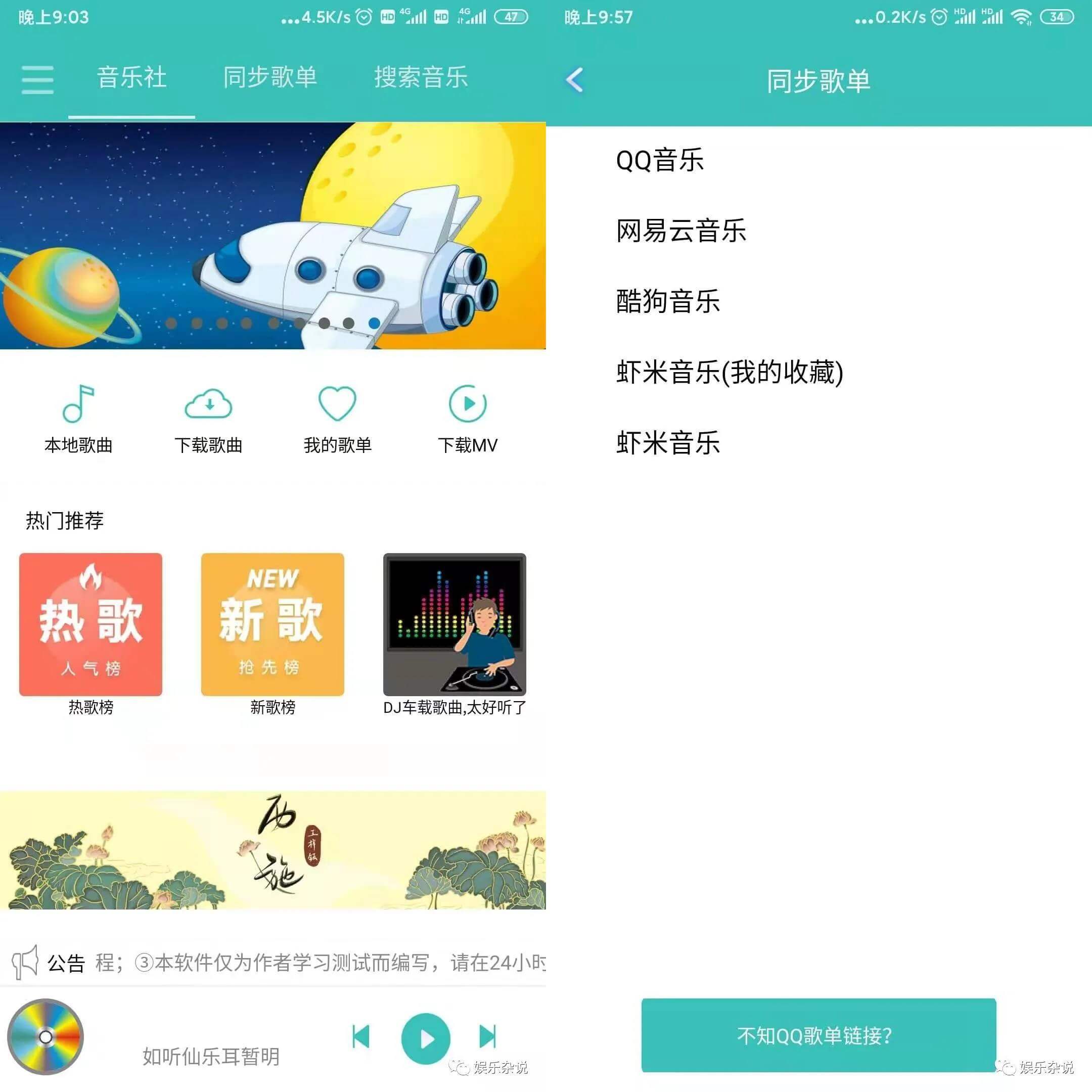Image resolution: width=1092 pixels, height=1092 pixels.
Task: Select 酷狗音乐 from the list
Action: 667,301
